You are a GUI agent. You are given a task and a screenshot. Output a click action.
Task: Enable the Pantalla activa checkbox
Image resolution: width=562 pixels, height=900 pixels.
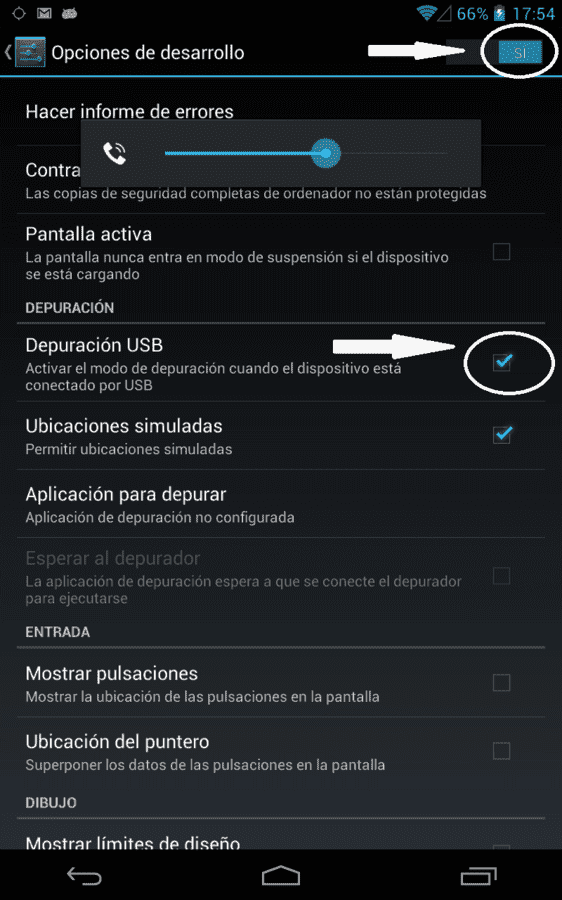coord(502,251)
